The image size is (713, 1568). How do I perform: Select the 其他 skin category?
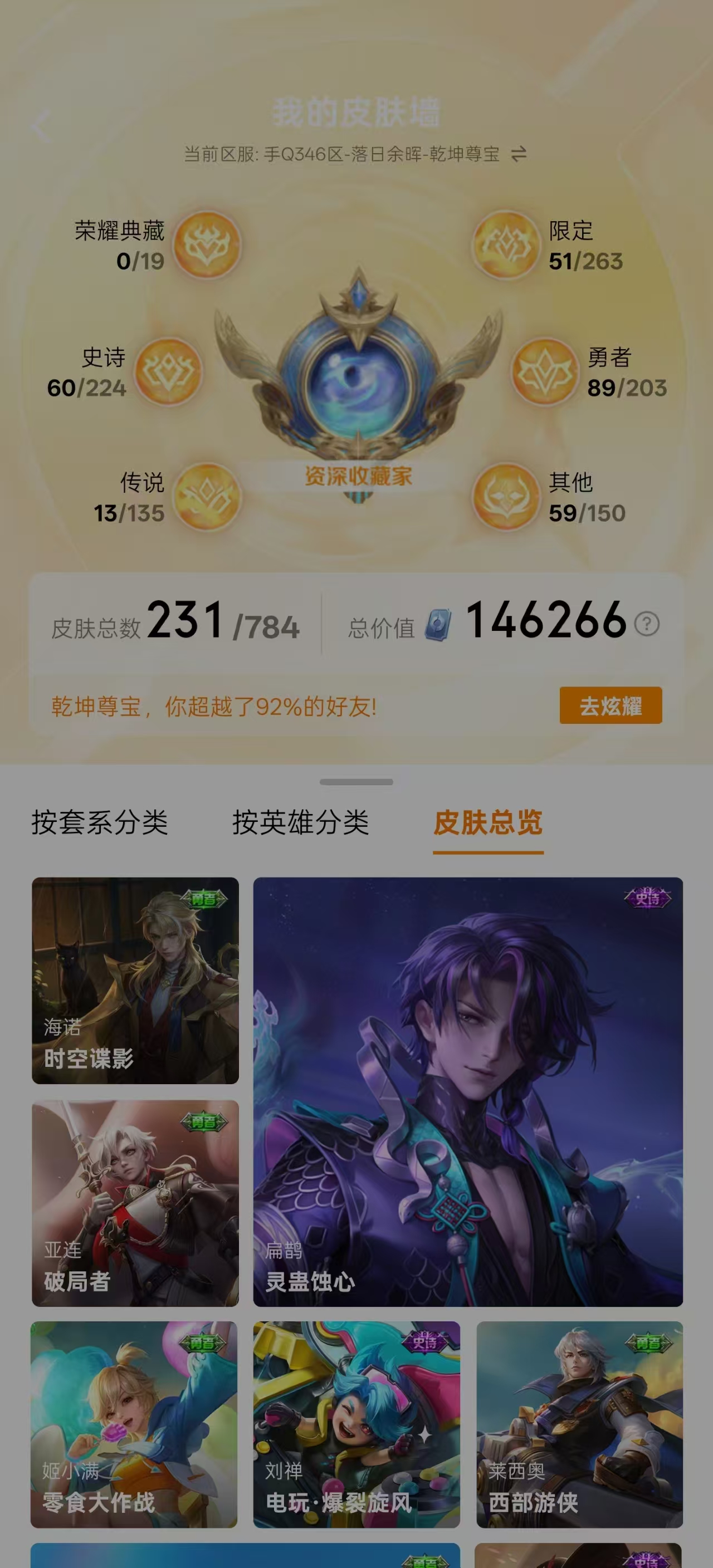pyautogui.click(x=505, y=497)
